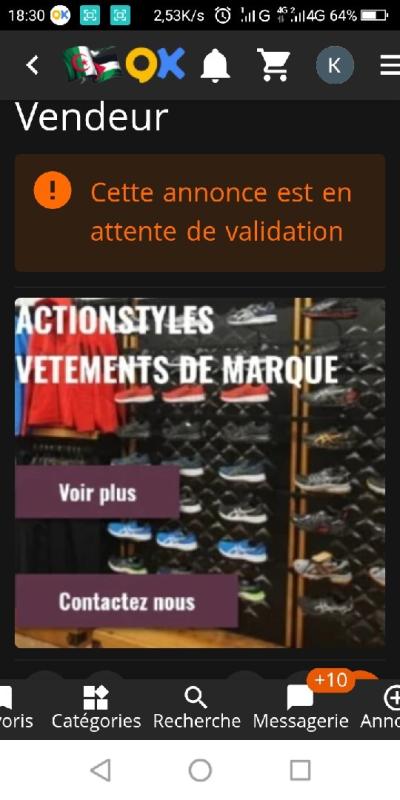This screenshot has height=800, width=400.
Task: Open the Recherche tab
Action: pyautogui.click(x=197, y=708)
